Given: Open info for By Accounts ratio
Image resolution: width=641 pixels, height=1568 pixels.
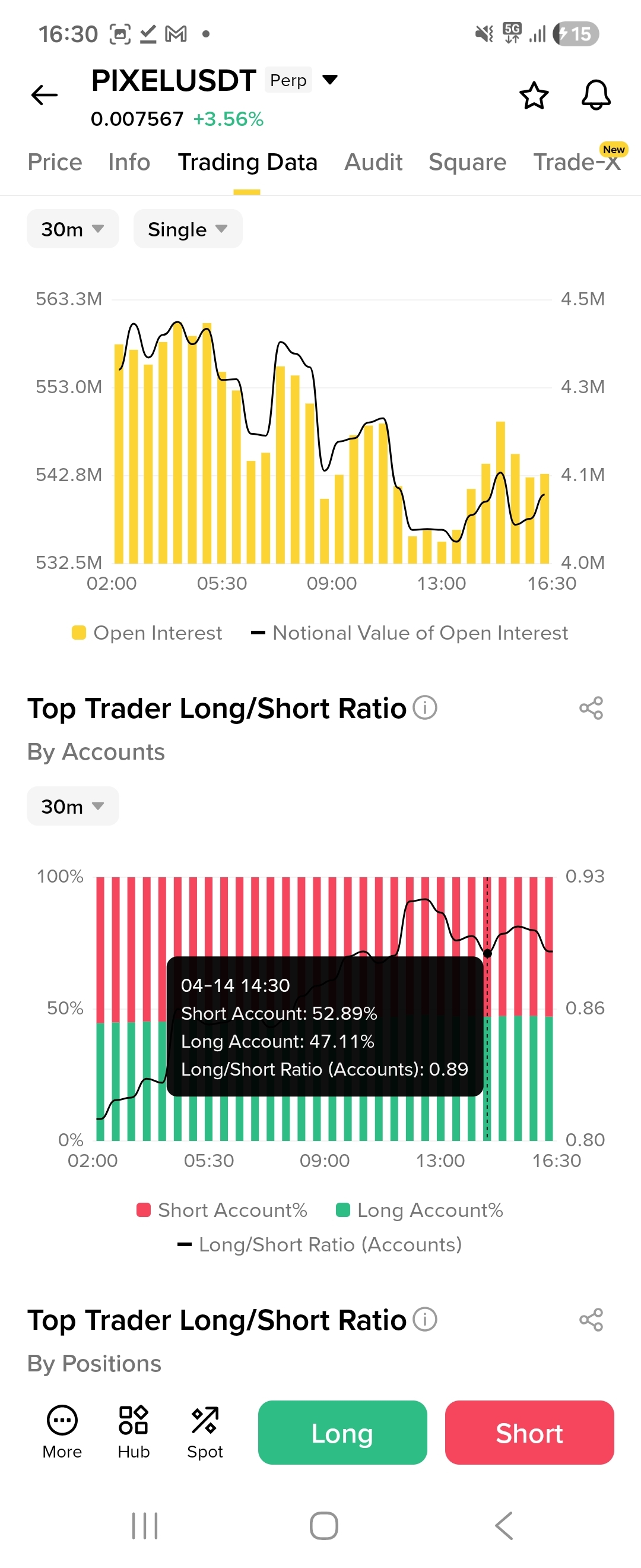Looking at the screenshot, I should click(424, 708).
